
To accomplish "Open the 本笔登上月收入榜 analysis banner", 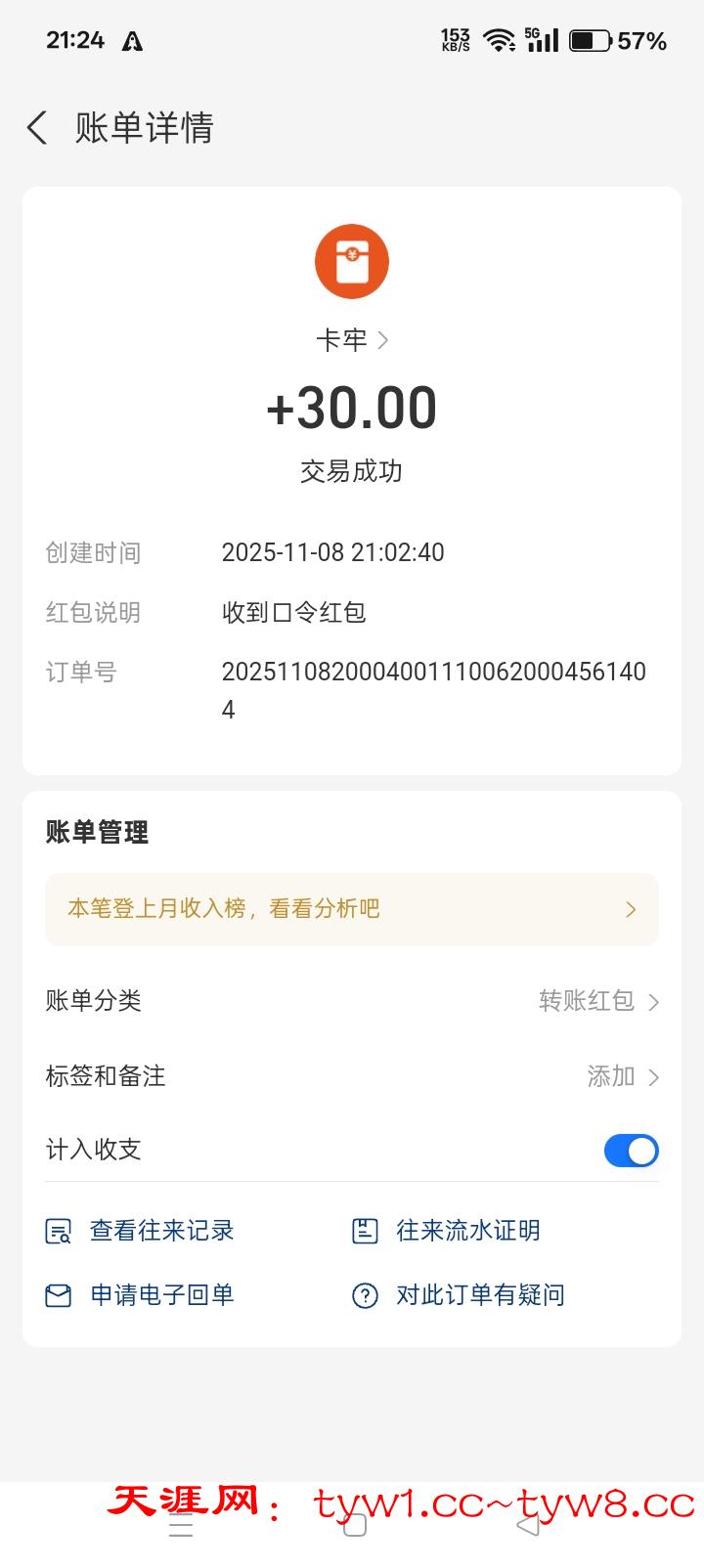I will tap(351, 909).
